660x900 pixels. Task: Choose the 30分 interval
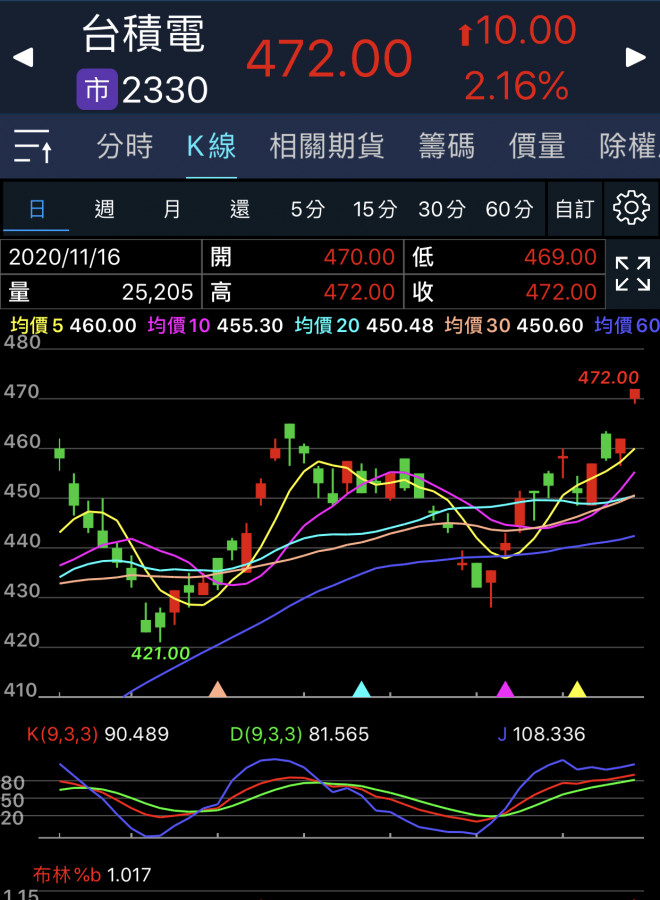442,209
